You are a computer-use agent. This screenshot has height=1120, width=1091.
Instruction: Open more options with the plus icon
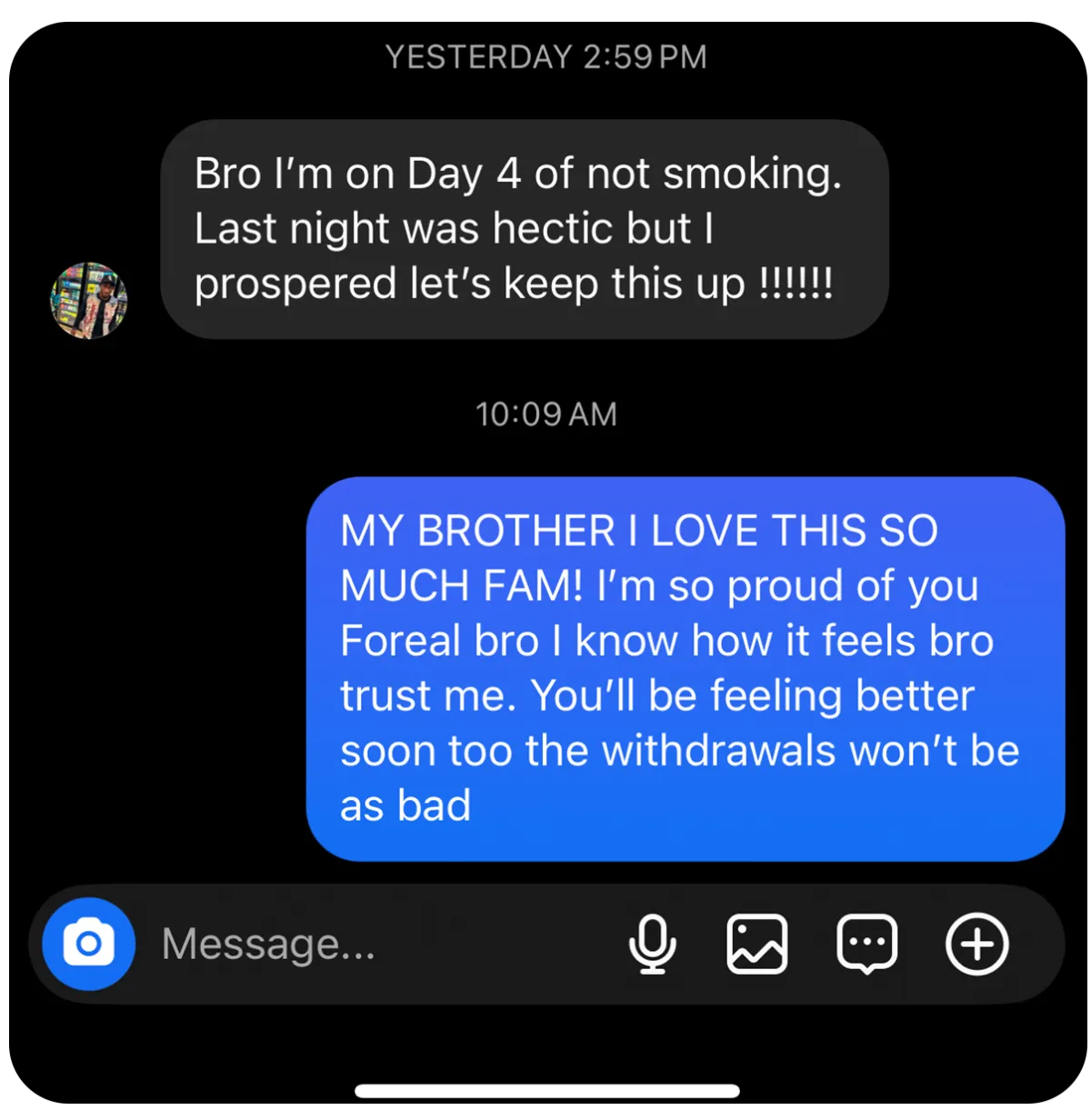tap(977, 944)
